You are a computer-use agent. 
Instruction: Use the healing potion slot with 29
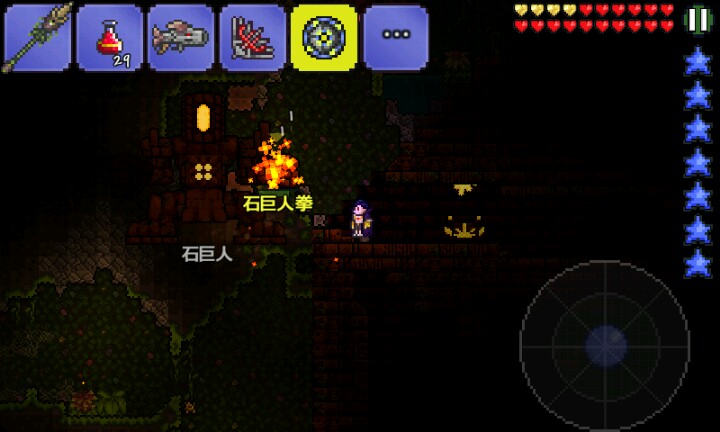click(108, 37)
